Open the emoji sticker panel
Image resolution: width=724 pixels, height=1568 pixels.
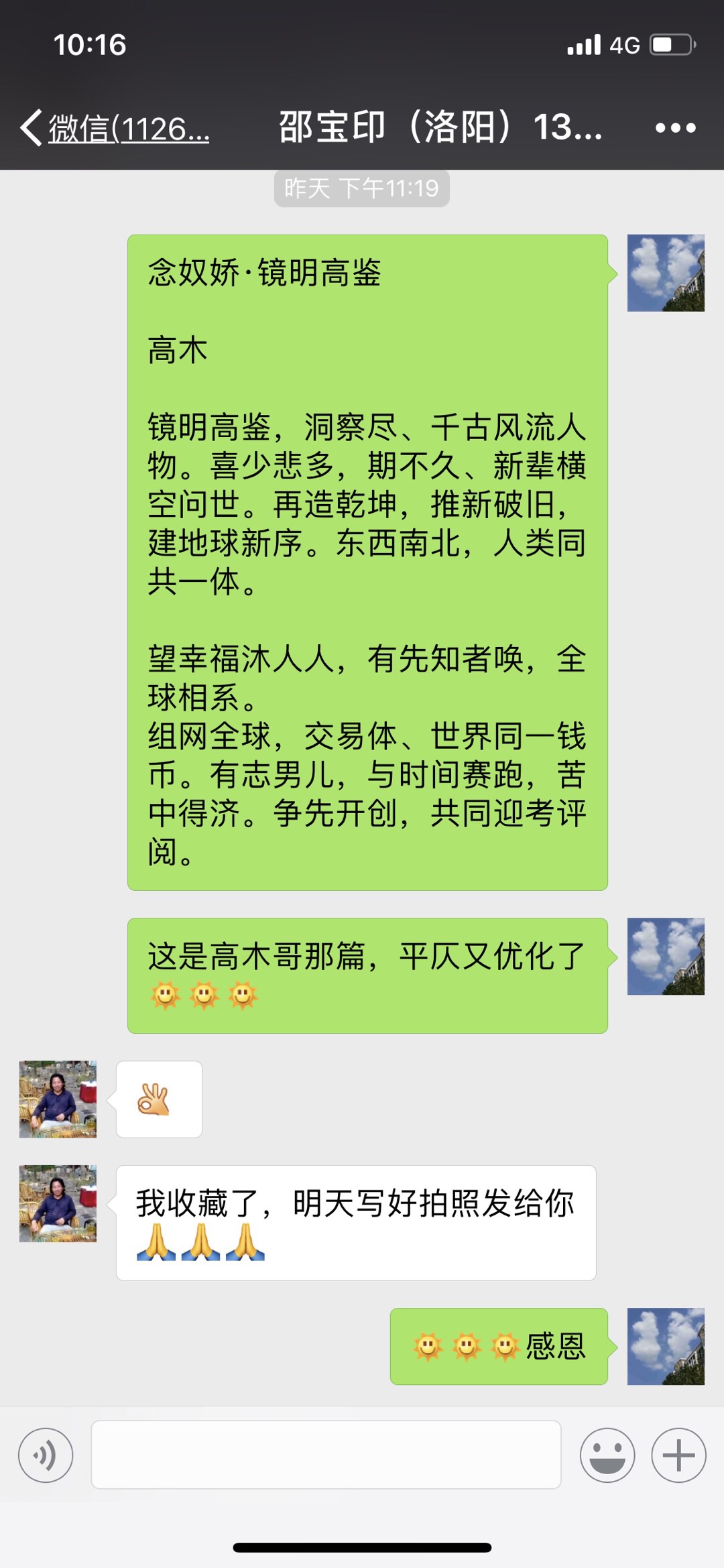pos(607,1455)
